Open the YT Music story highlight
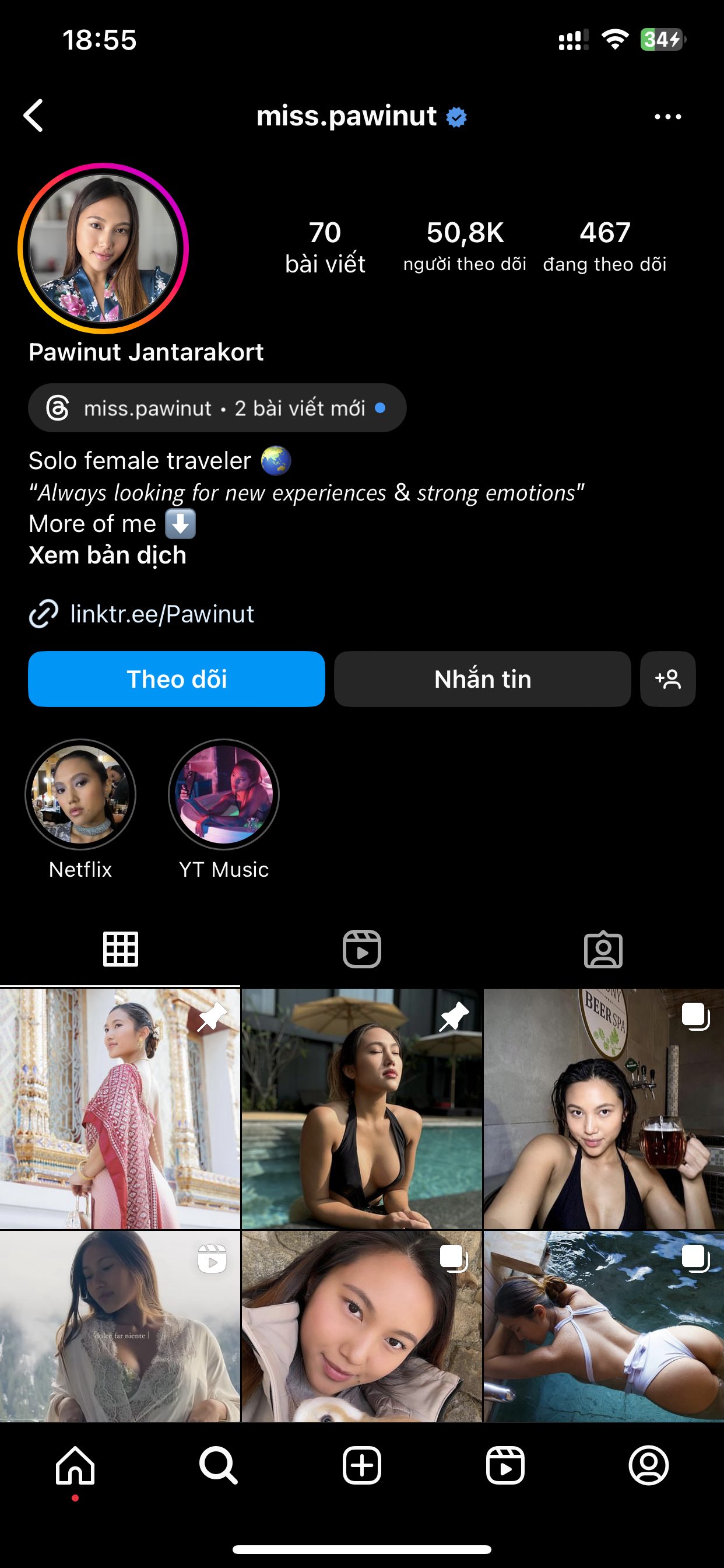Image resolution: width=724 pixels, height=1568 pixels. (x=224, y=795)
